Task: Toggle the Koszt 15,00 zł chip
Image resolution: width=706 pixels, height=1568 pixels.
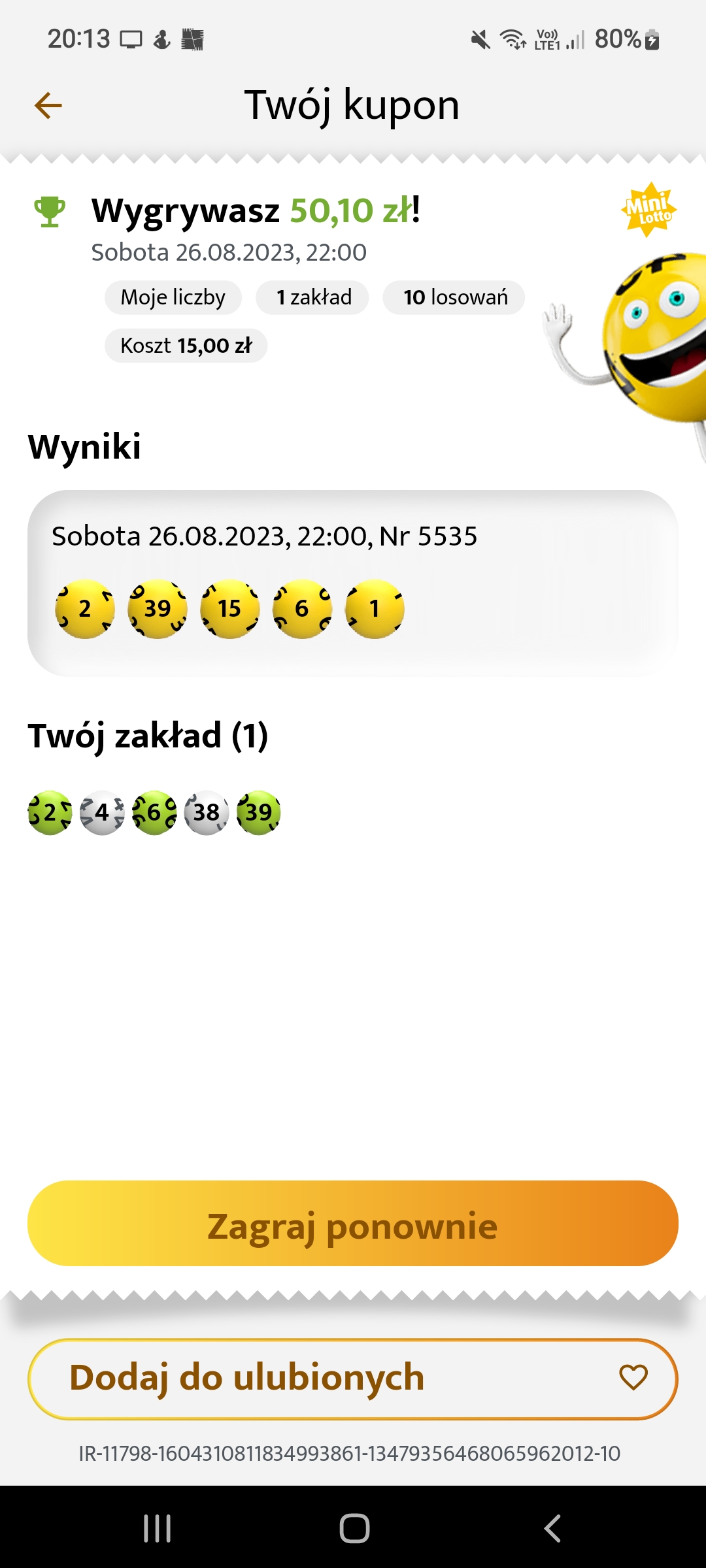Action: 186,345
